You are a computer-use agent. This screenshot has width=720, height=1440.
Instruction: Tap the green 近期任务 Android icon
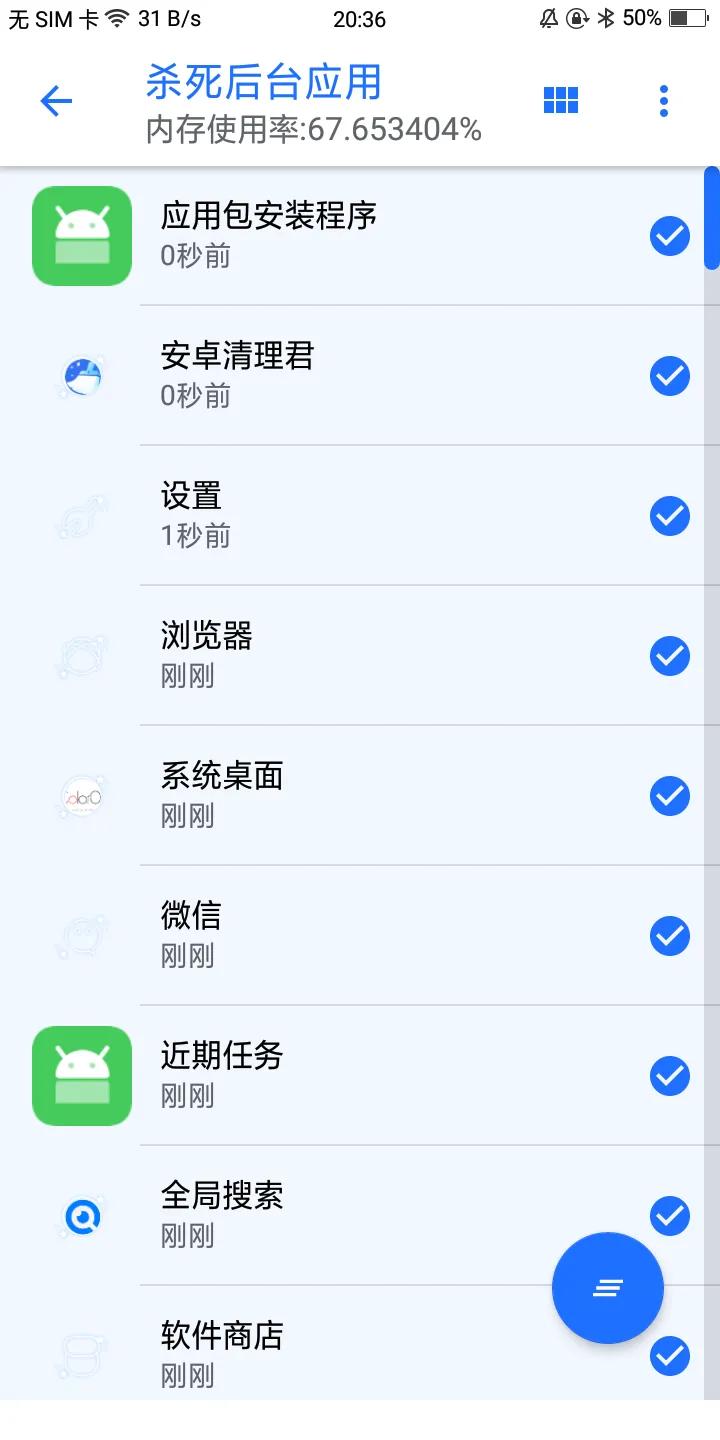[x=81, y=1076]
